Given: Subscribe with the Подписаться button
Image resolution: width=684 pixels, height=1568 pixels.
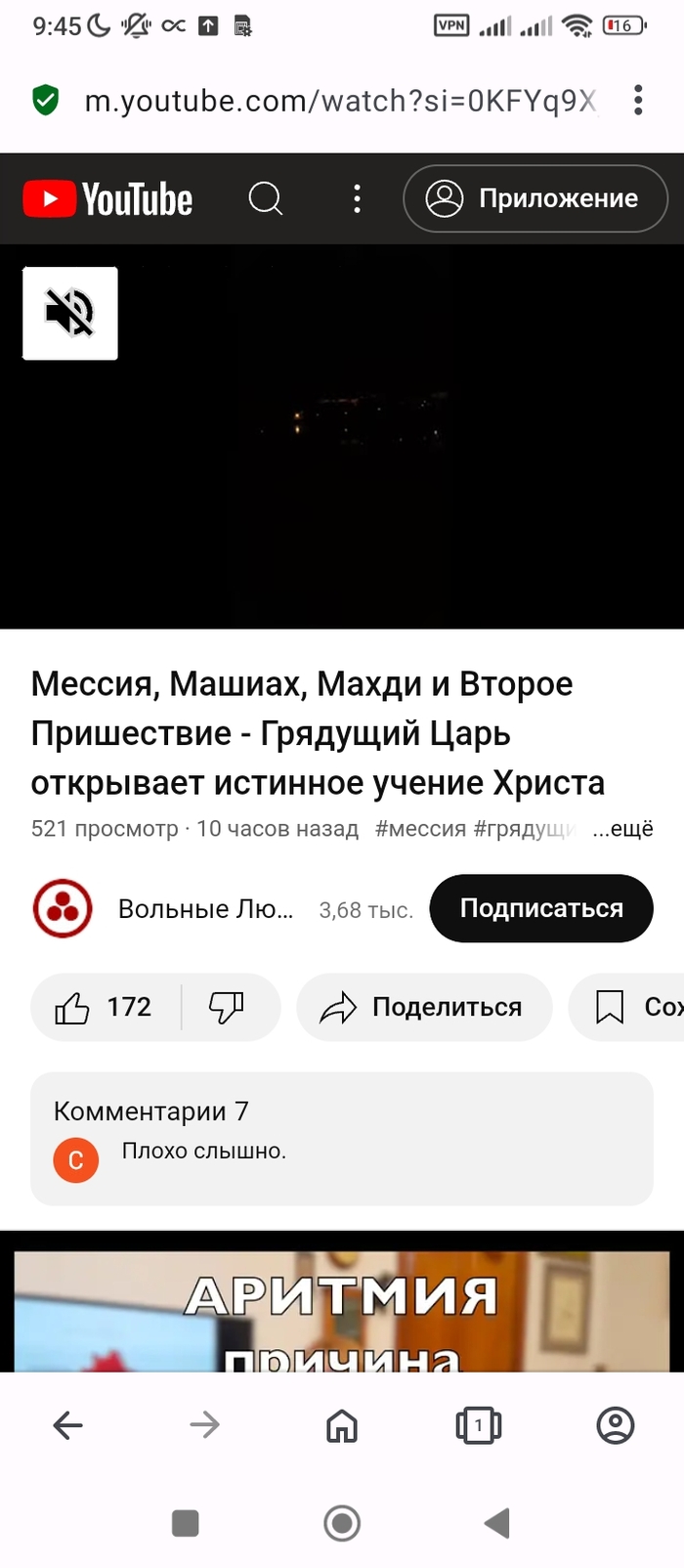Looking at the screenshot, I should (540, 908).
